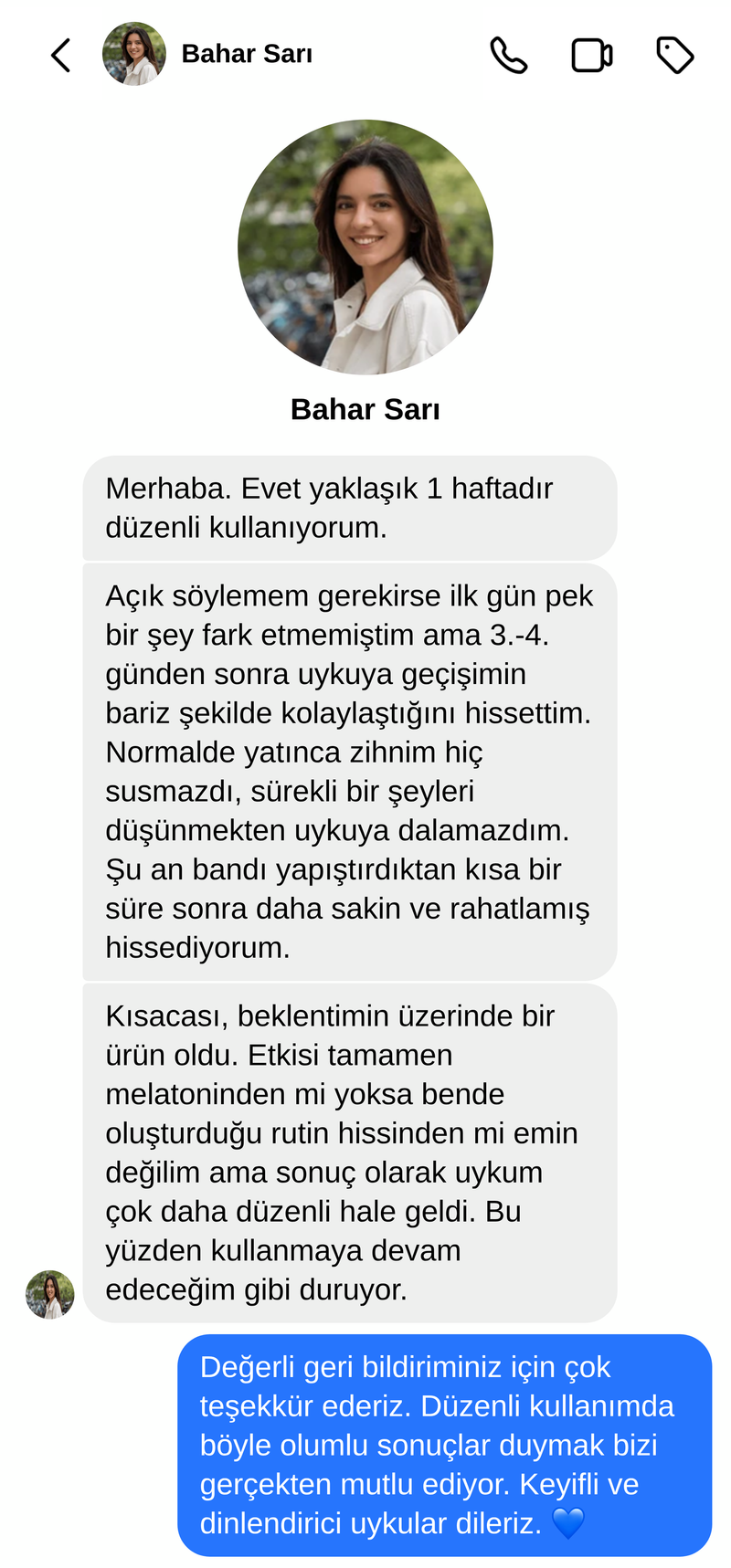The image size is (731, 1568).
Task: Start a voice call with Bahar Sarı
Action: click(508, 55)
